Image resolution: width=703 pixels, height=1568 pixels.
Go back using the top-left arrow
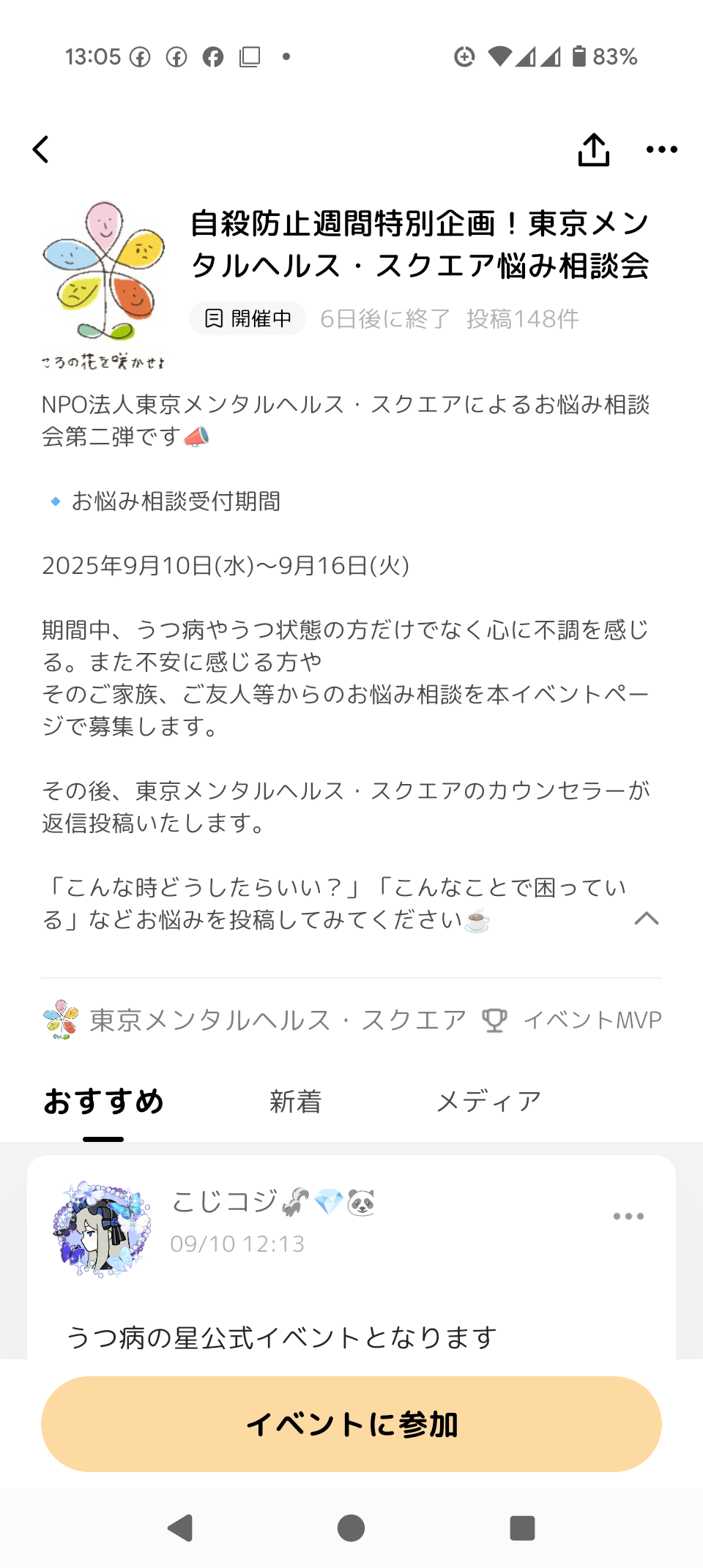[41, 149]
